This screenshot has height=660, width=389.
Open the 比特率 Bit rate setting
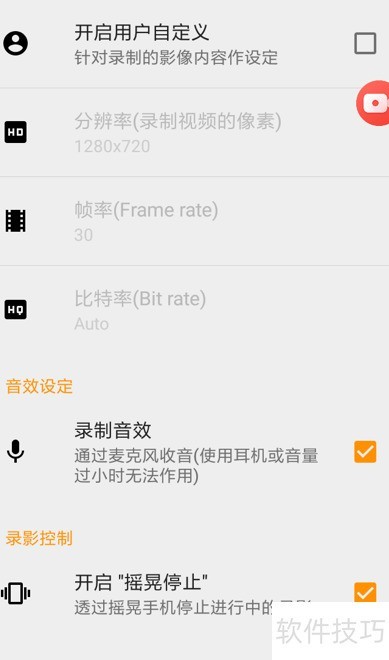tap(194, 310)
